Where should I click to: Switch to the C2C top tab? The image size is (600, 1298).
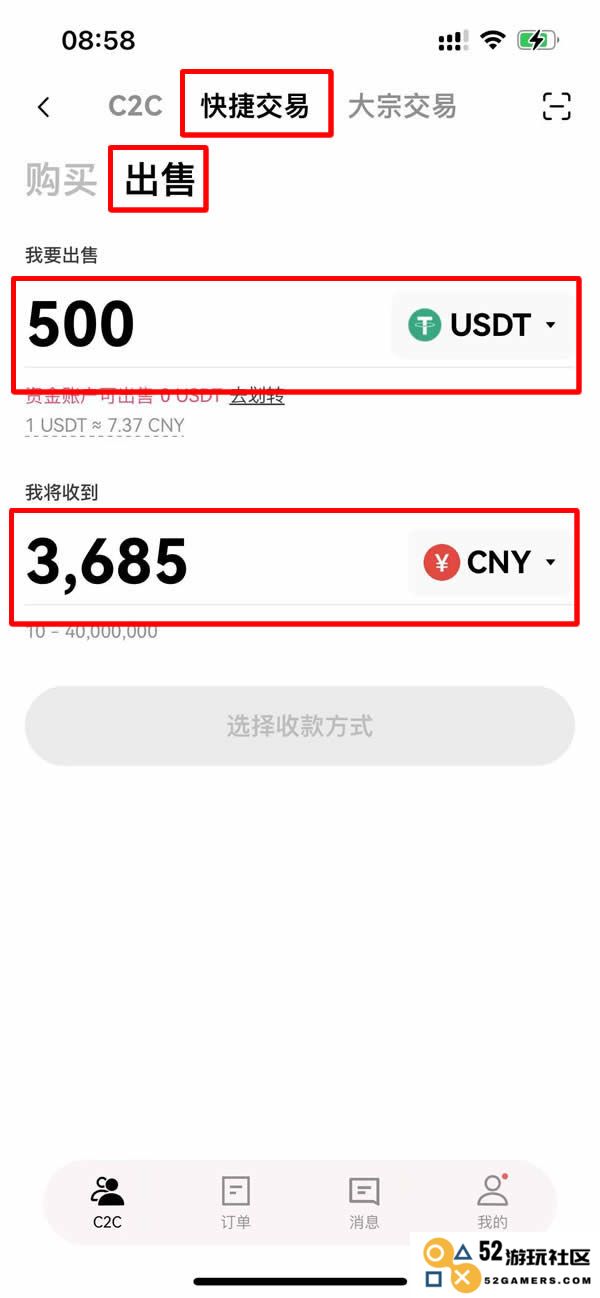(135, 106)
